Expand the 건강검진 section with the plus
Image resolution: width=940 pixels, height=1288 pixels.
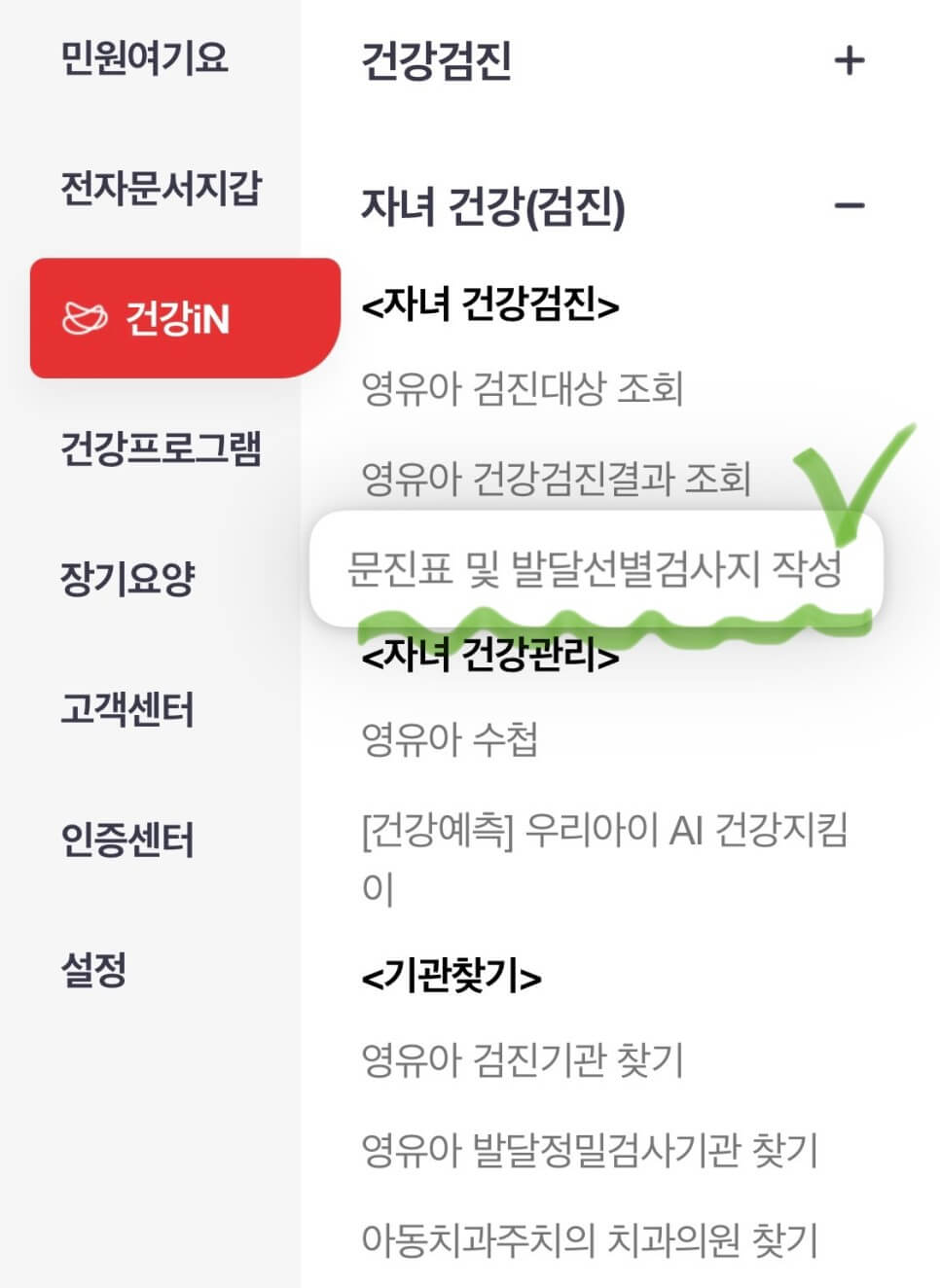click(851, 60)
